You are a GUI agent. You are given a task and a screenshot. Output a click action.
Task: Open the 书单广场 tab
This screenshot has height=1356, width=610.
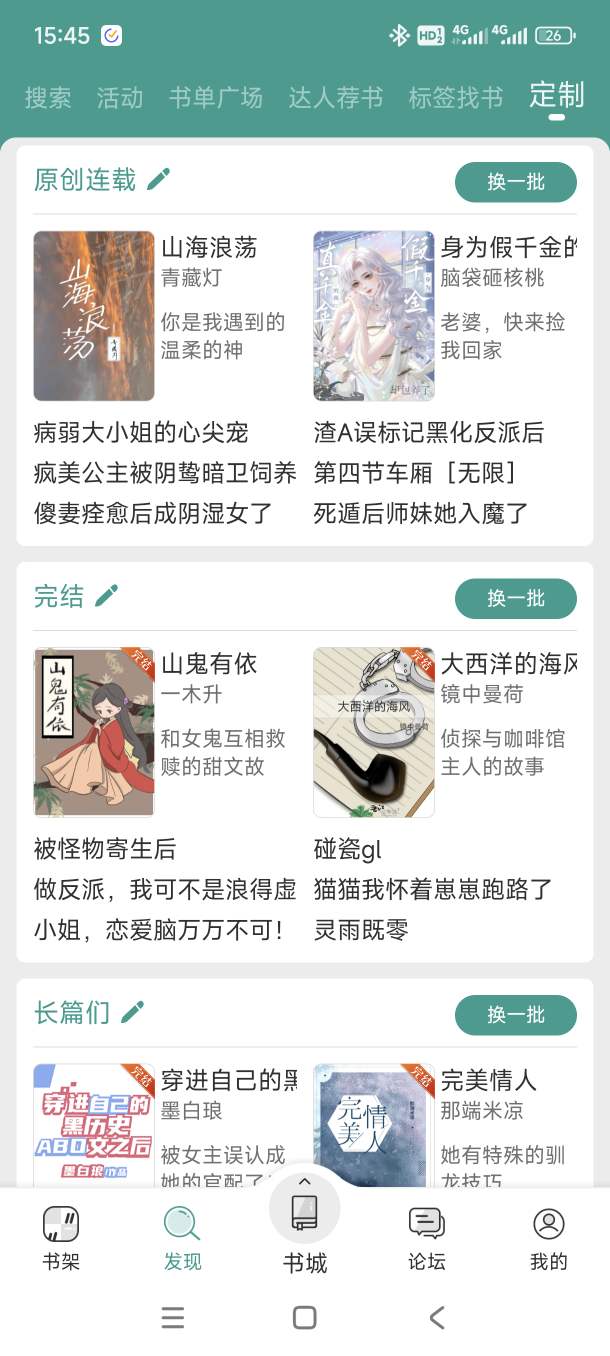[215, 98]
